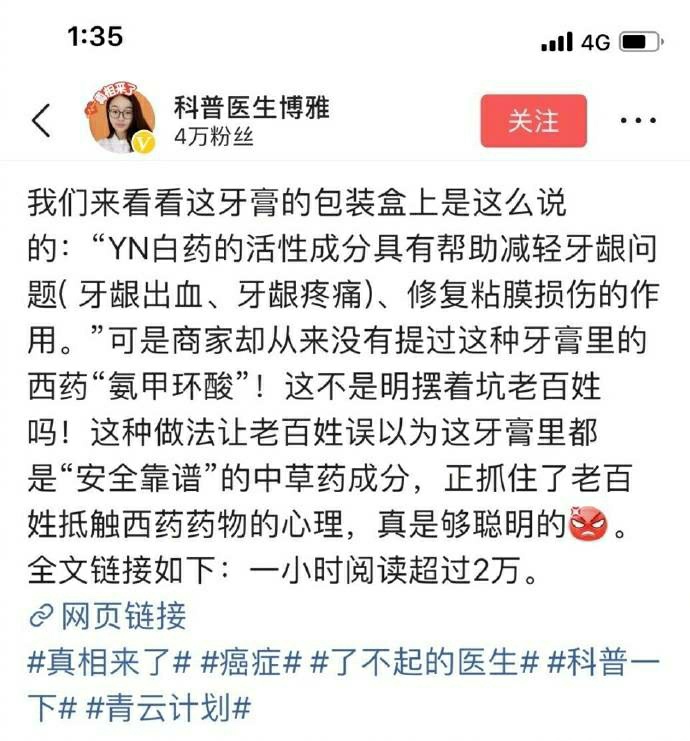Open the three-dot overflow menu

637,121
